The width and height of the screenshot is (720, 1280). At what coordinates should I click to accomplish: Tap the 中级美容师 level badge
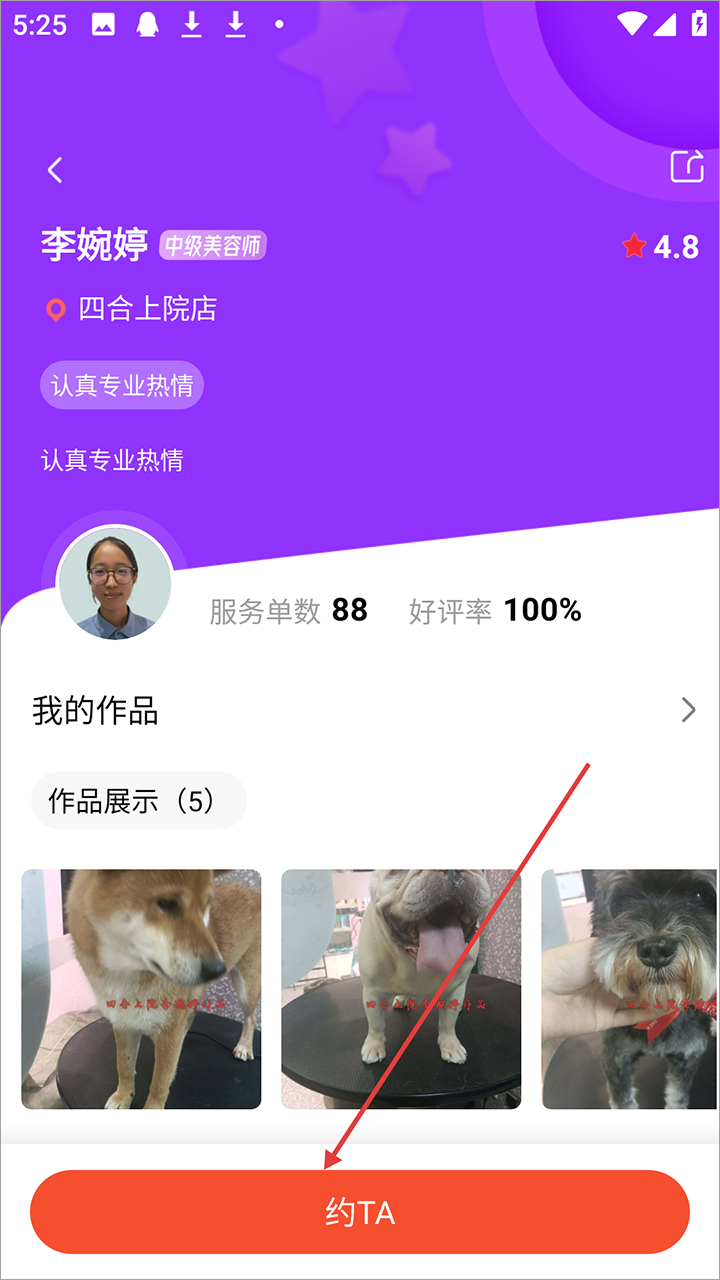pyautogui.click(x=212, y=246)
